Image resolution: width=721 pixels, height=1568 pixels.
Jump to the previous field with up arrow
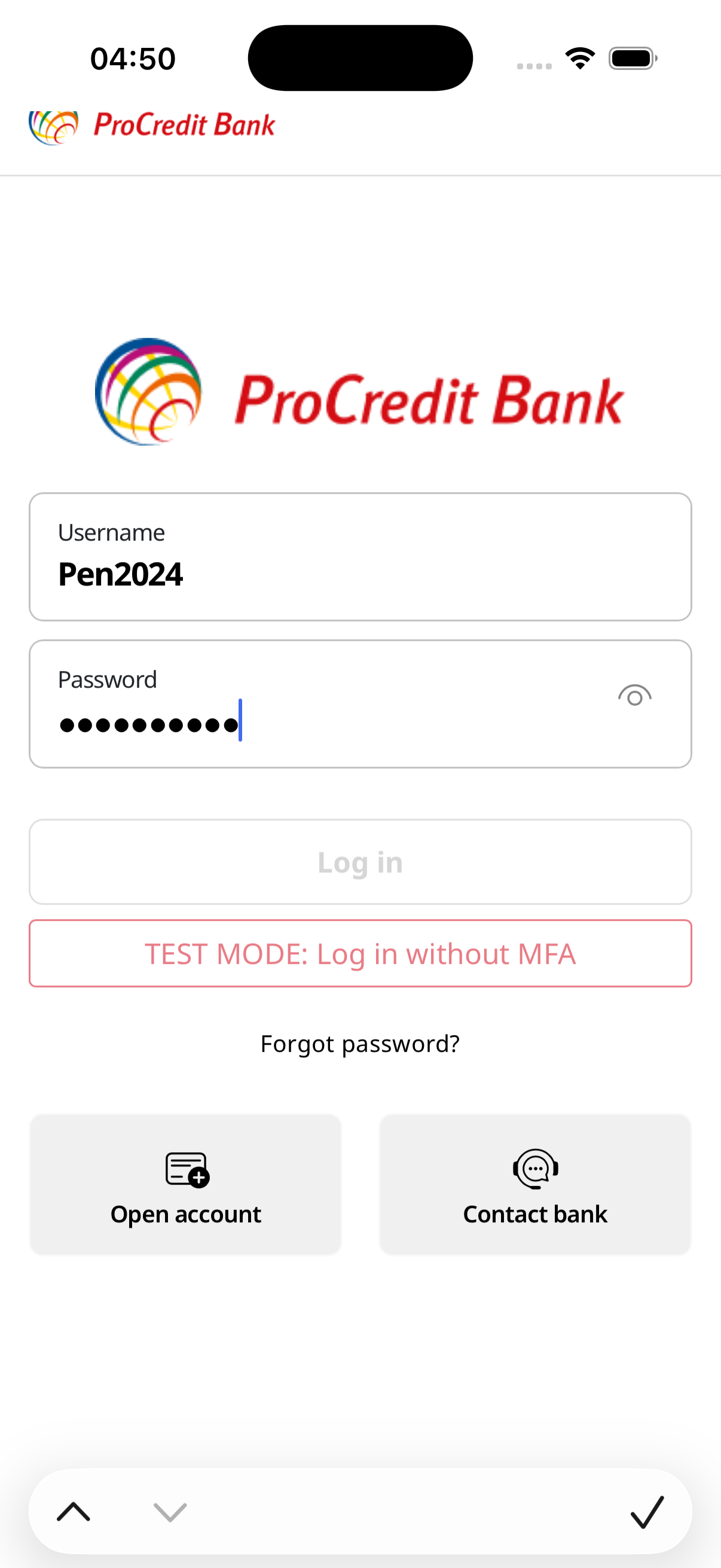click(74, 1511)
